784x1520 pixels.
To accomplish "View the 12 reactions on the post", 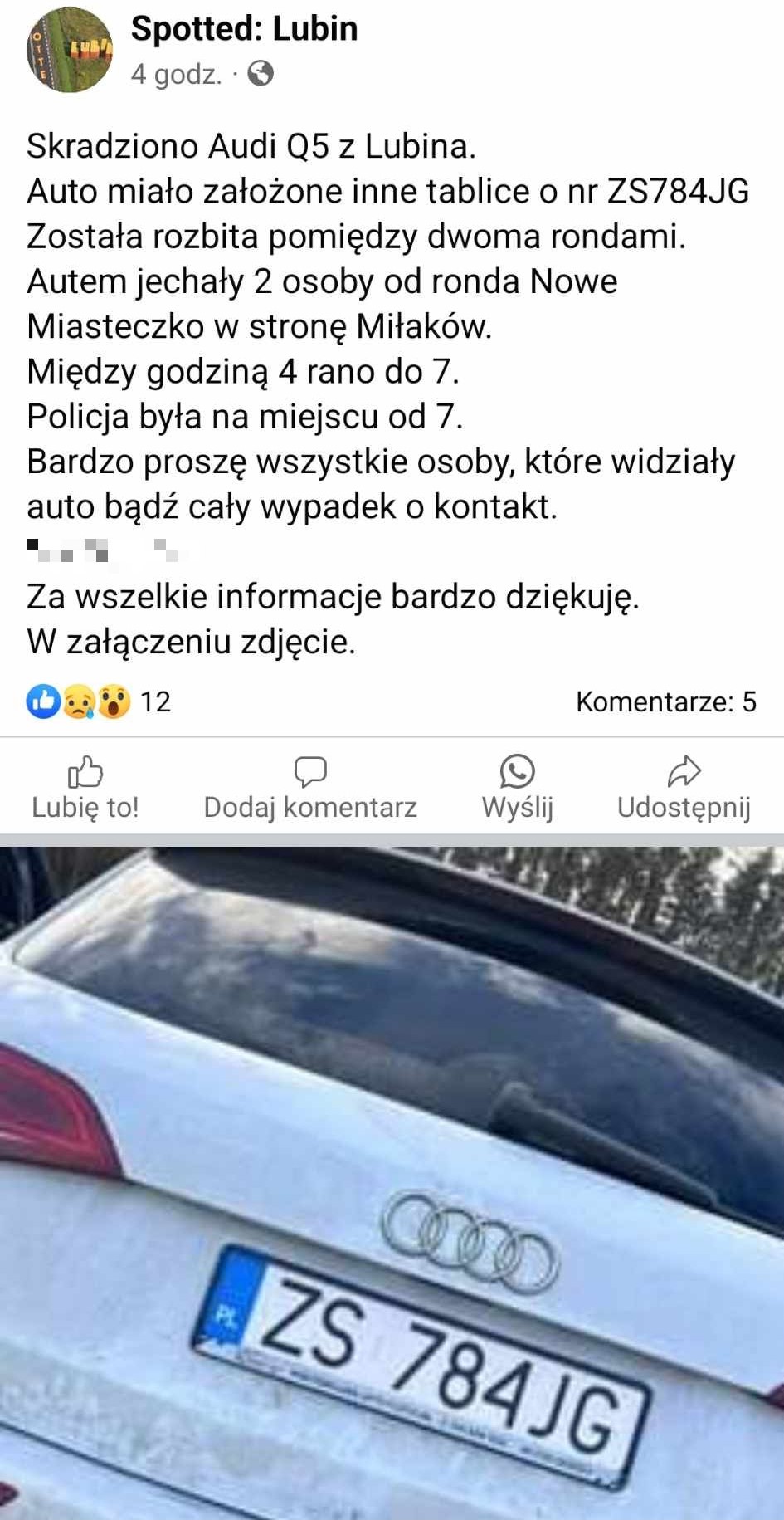I will tap(99, 701).
